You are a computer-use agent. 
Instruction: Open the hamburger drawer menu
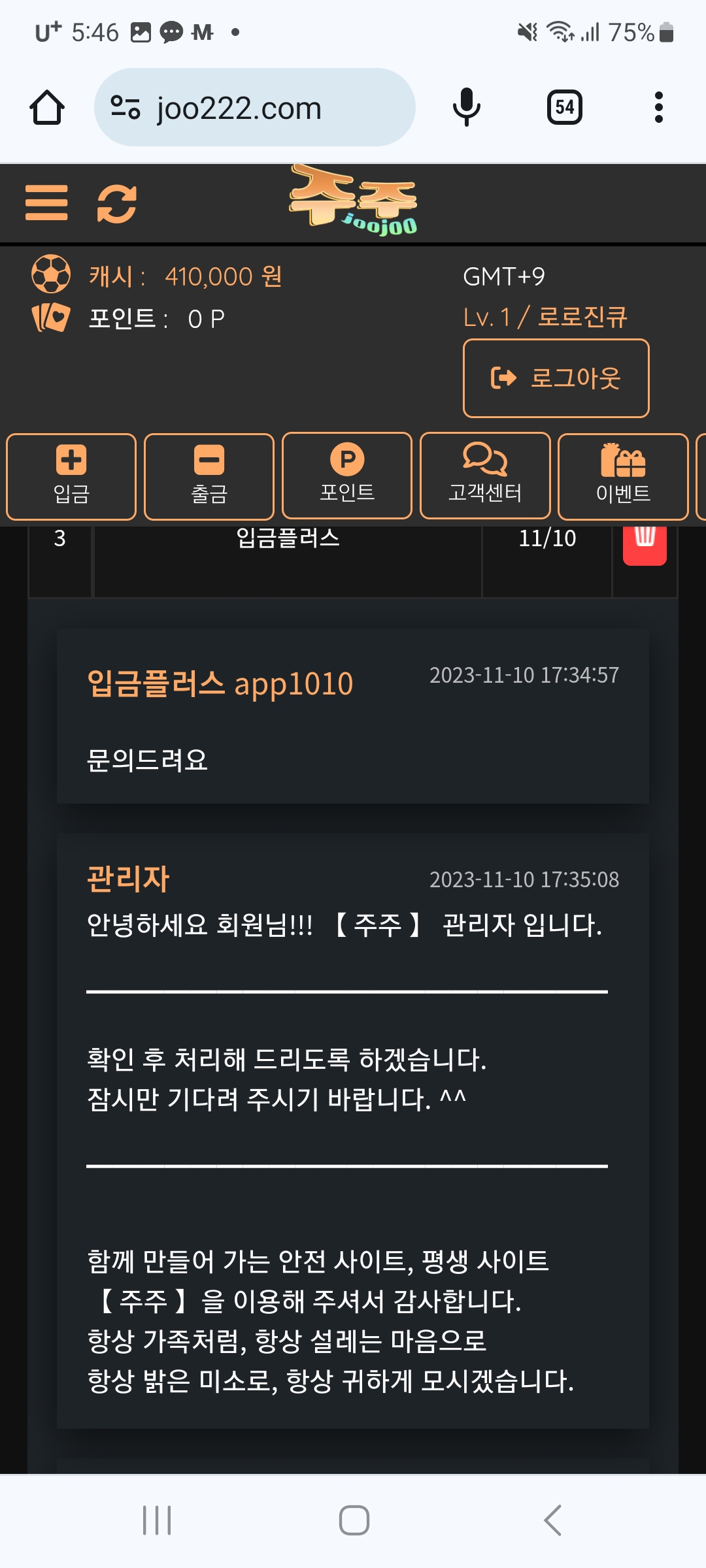(x=46, y=203)
